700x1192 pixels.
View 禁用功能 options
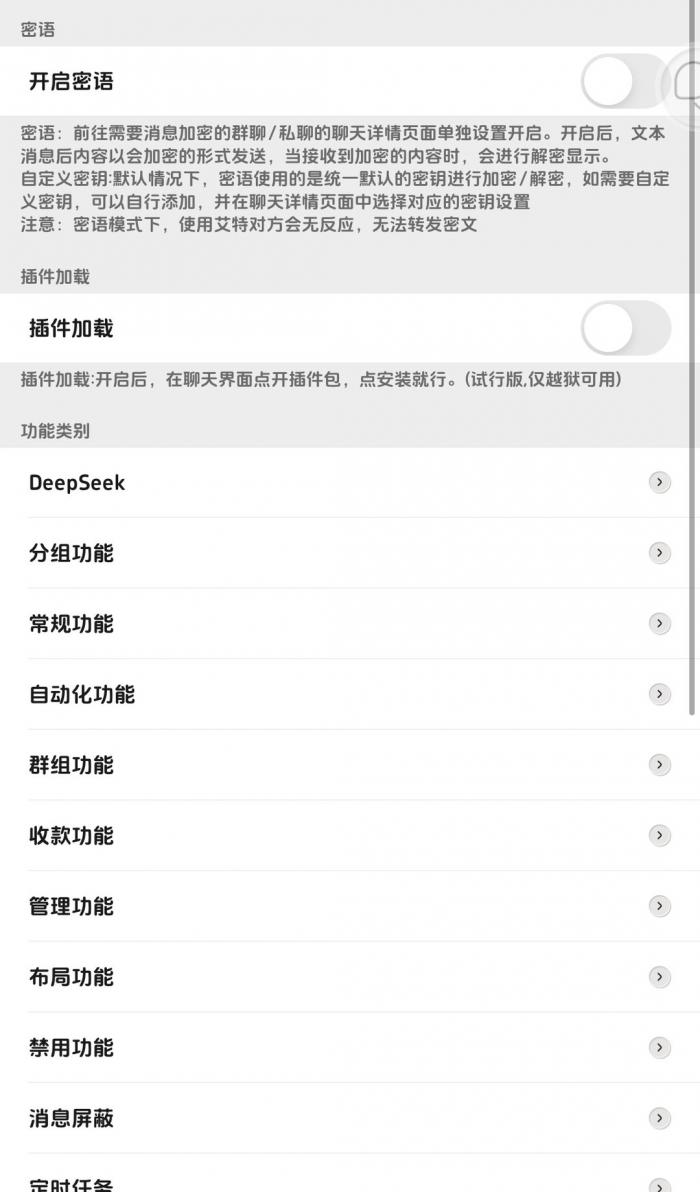tap(348, 1048)
